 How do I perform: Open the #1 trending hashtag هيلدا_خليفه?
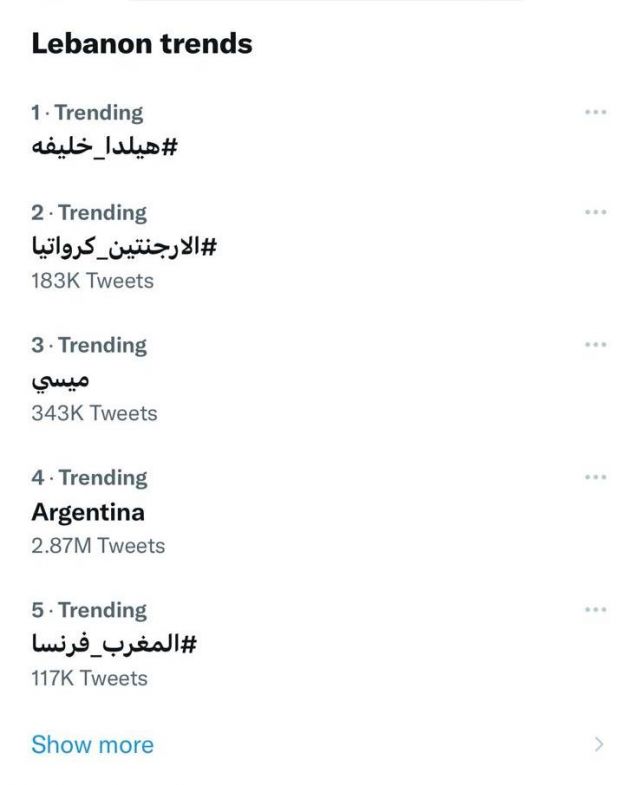(104, 146)
